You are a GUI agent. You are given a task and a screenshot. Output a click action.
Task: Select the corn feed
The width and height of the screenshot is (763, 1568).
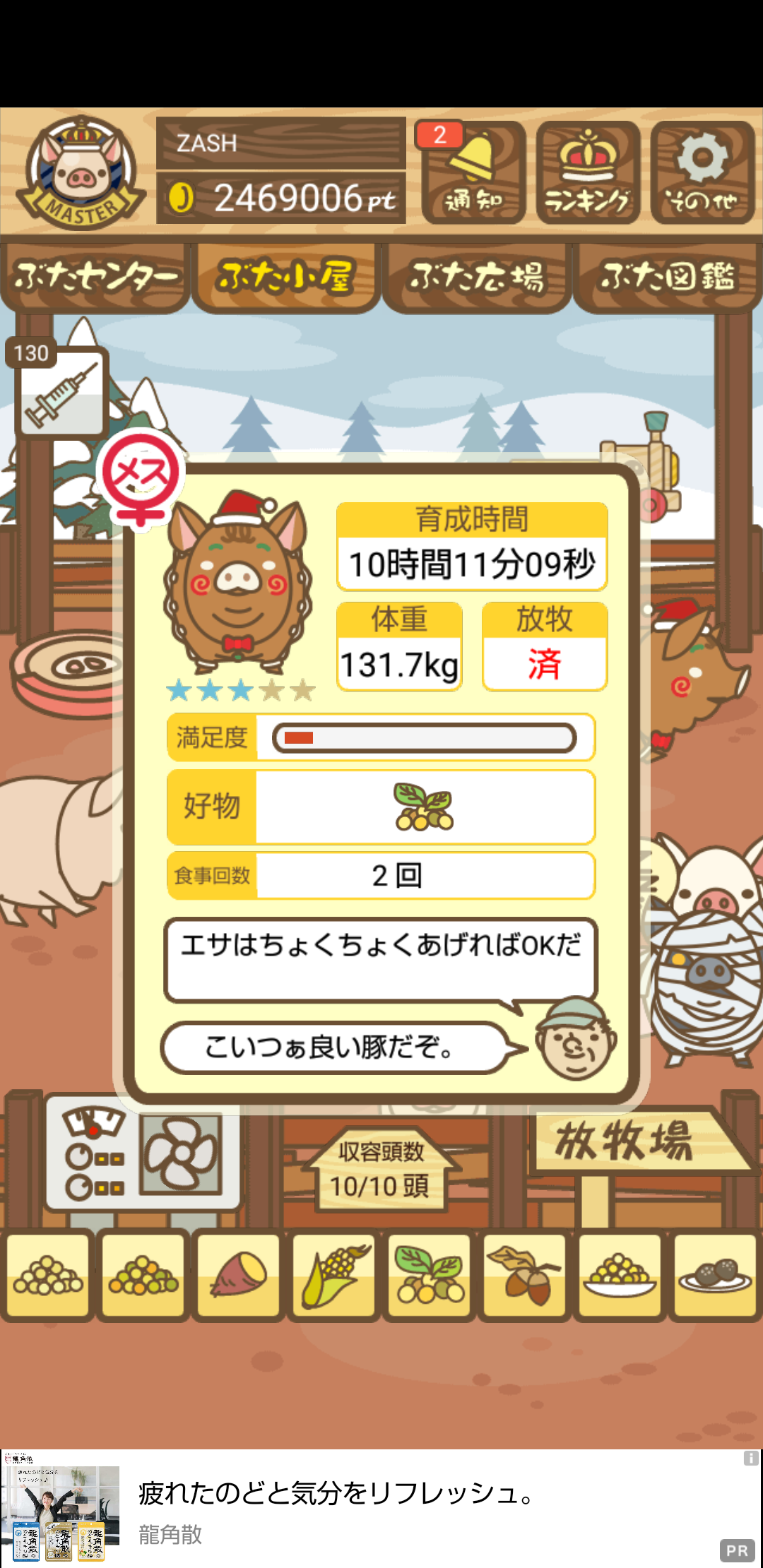334,1276
